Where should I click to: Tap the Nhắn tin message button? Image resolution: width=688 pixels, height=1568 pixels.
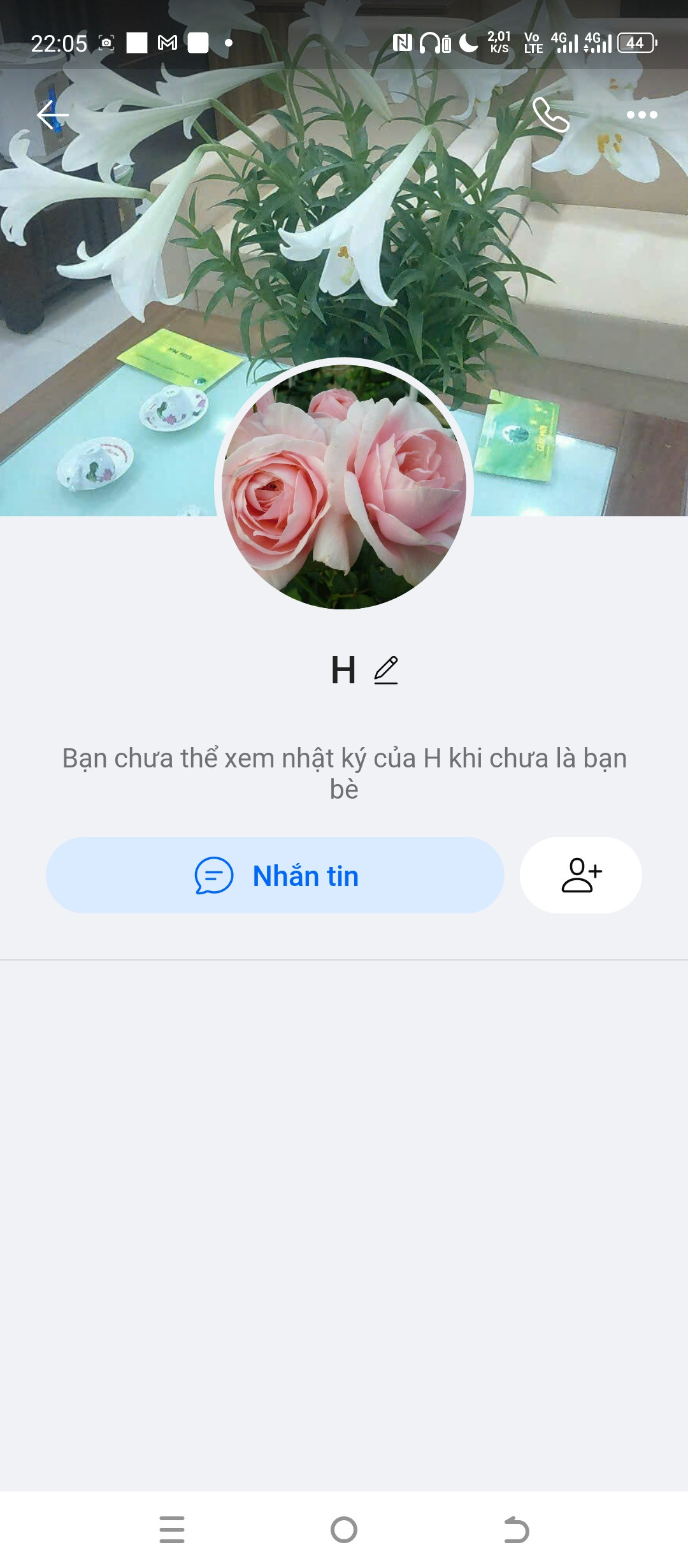275,875
